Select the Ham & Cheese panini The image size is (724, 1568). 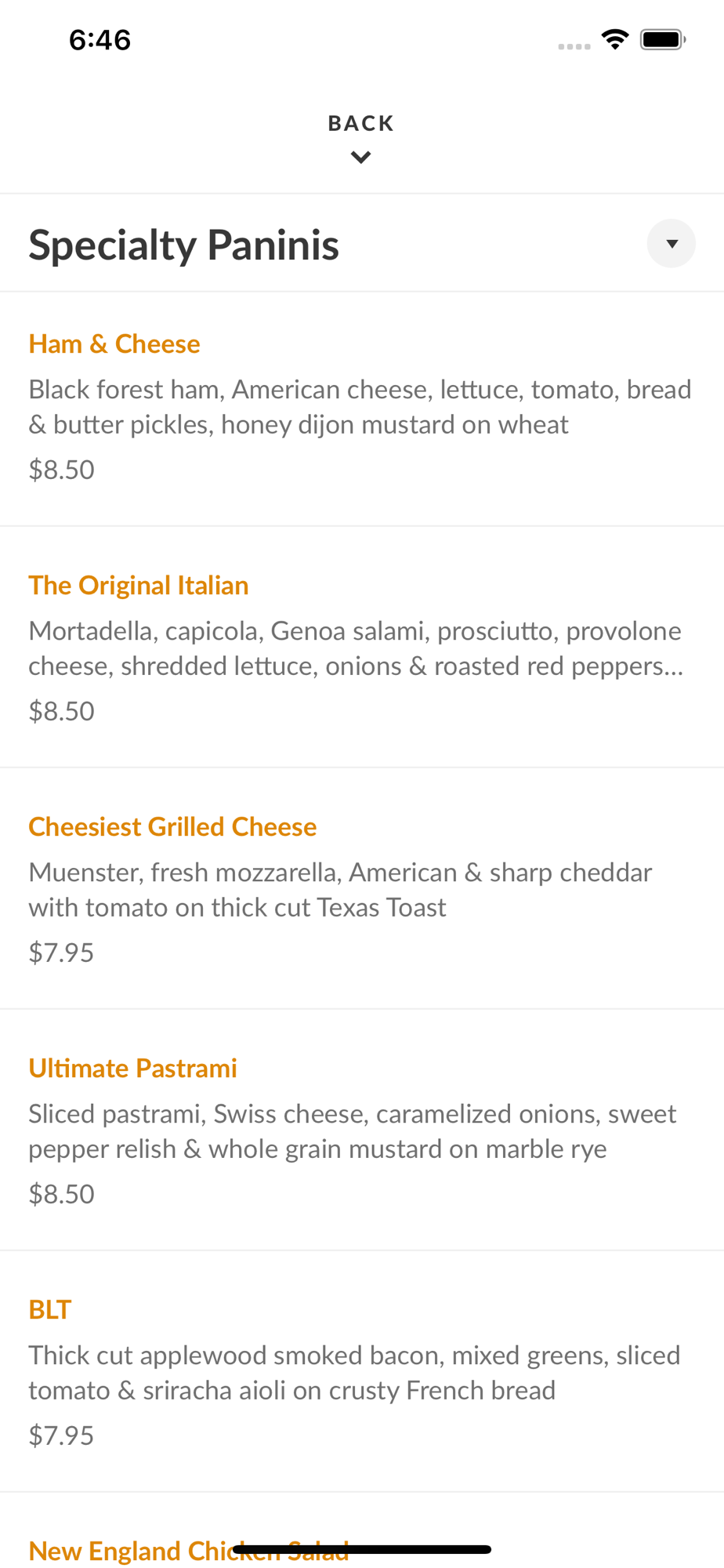(x=114, y=344)
